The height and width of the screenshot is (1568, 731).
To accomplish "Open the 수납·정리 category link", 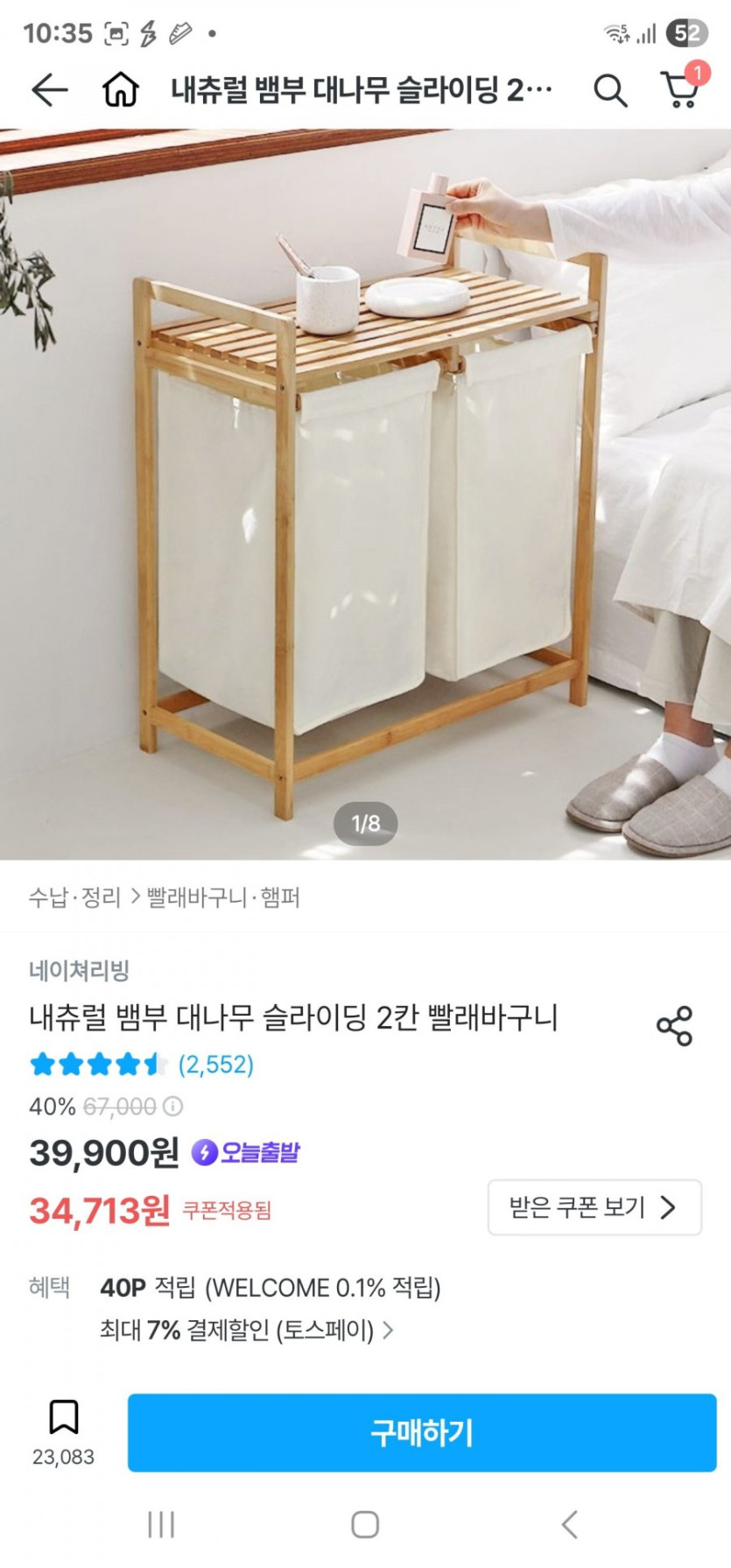I will pos(74,897).
